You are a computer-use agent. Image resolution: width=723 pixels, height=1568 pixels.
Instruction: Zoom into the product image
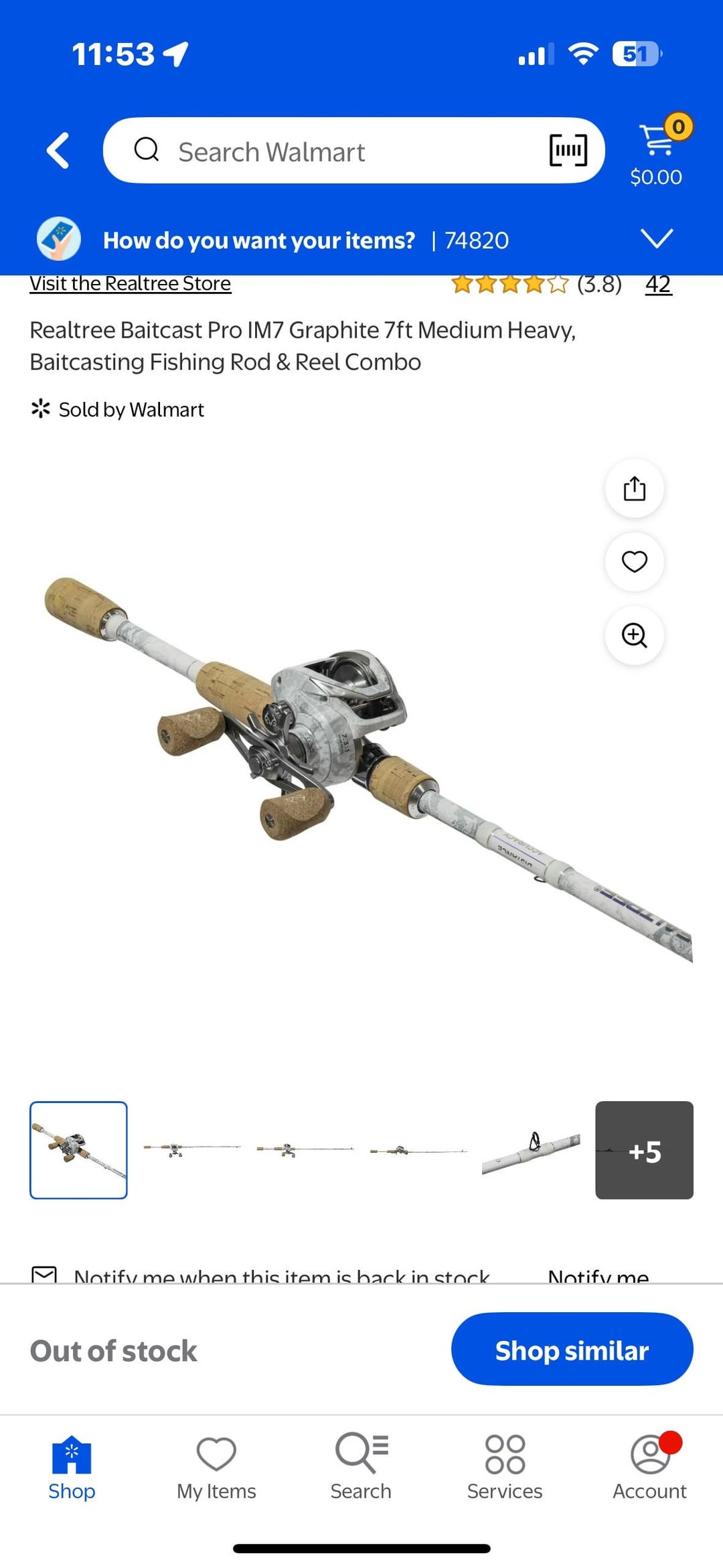(634, 635)
